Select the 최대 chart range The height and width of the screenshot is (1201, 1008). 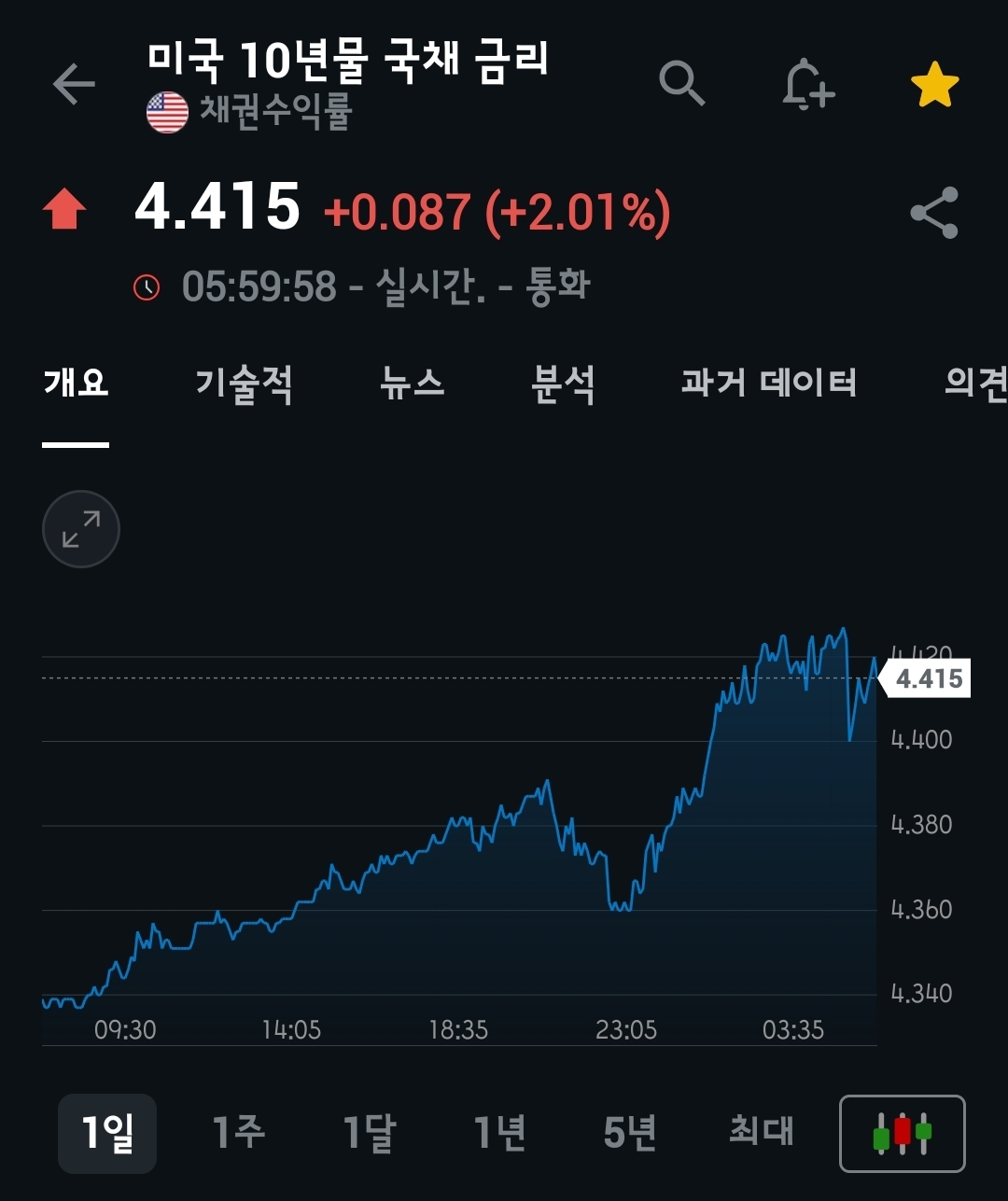[x=761, y=1133]
